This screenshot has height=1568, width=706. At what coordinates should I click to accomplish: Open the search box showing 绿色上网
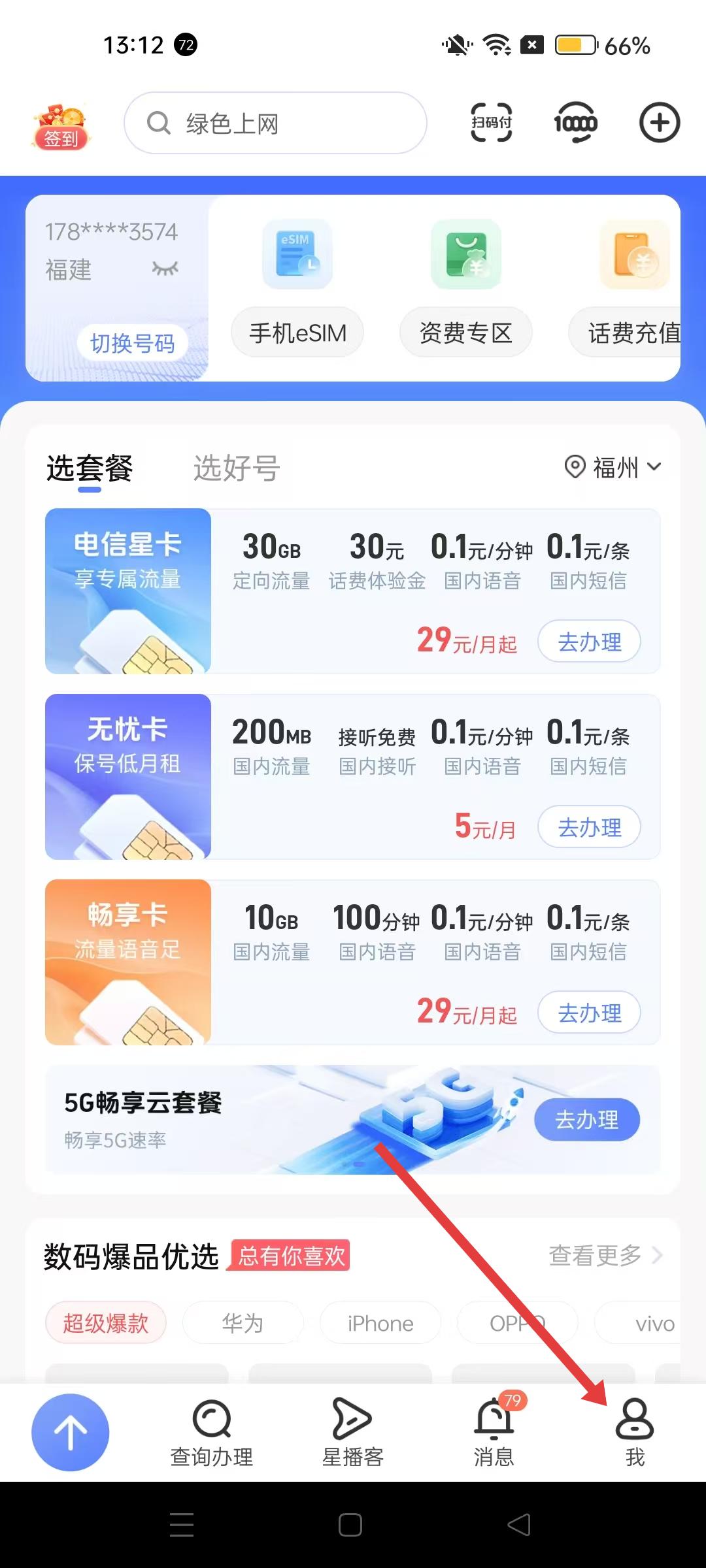click(275, 123)
